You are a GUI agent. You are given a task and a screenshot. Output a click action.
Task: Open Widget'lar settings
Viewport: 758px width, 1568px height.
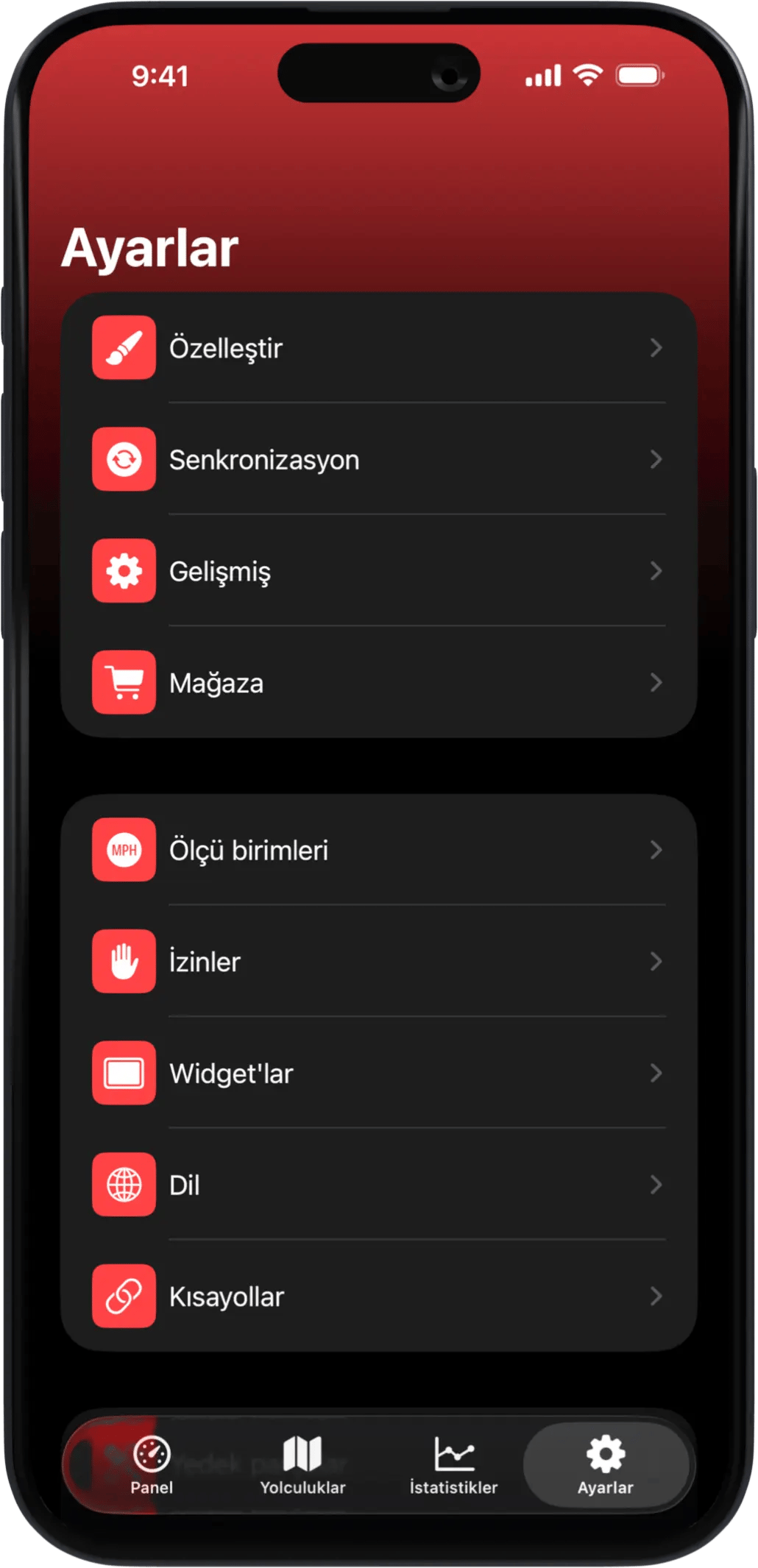click(378, 1074)
